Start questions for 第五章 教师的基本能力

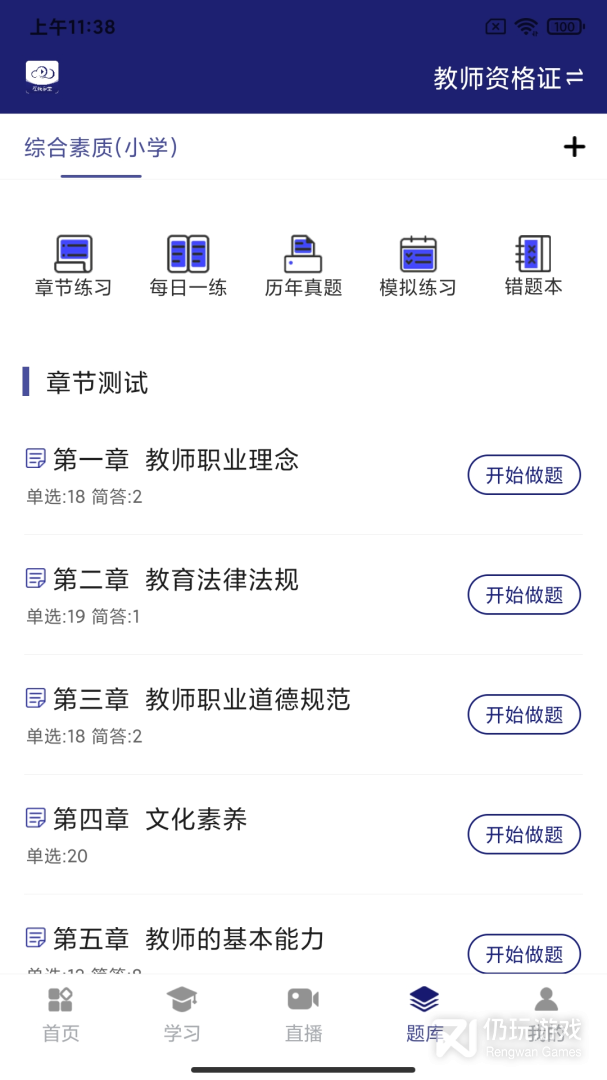(x=524, y=953)
